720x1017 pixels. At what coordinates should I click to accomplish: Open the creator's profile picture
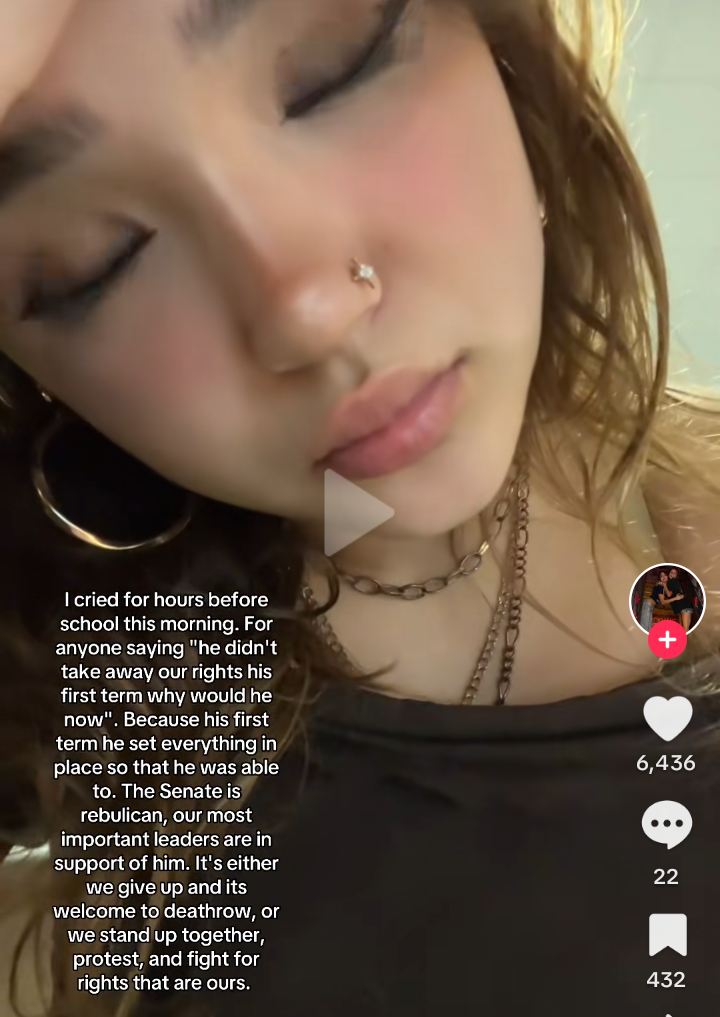667,598
